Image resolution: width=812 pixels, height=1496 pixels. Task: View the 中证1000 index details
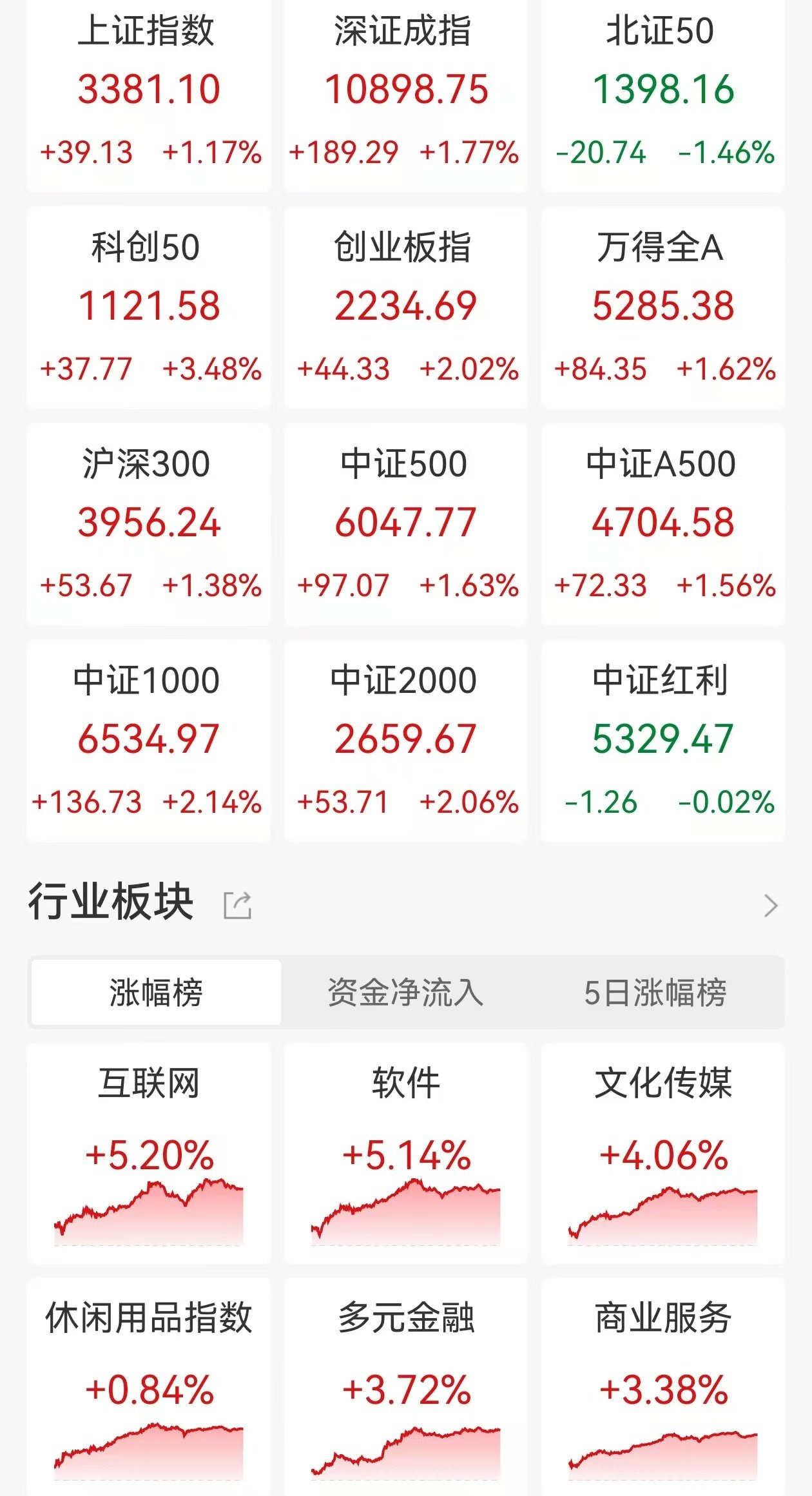(149, 741)
